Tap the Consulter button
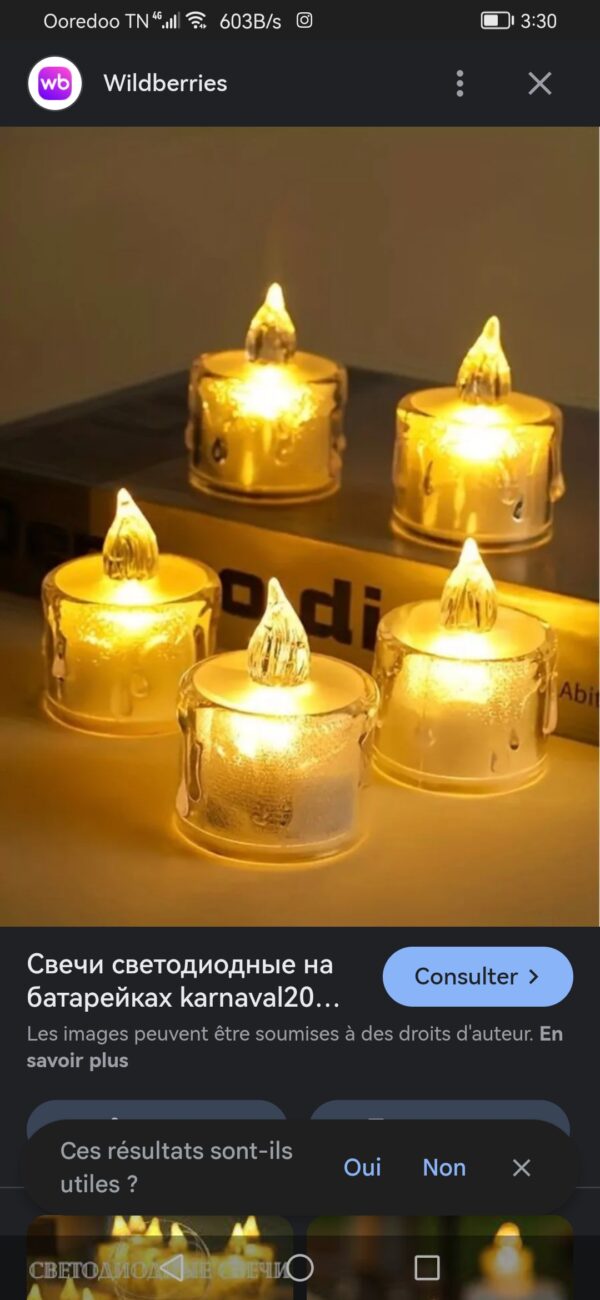Screen dimensions: 600x1300 477,976
